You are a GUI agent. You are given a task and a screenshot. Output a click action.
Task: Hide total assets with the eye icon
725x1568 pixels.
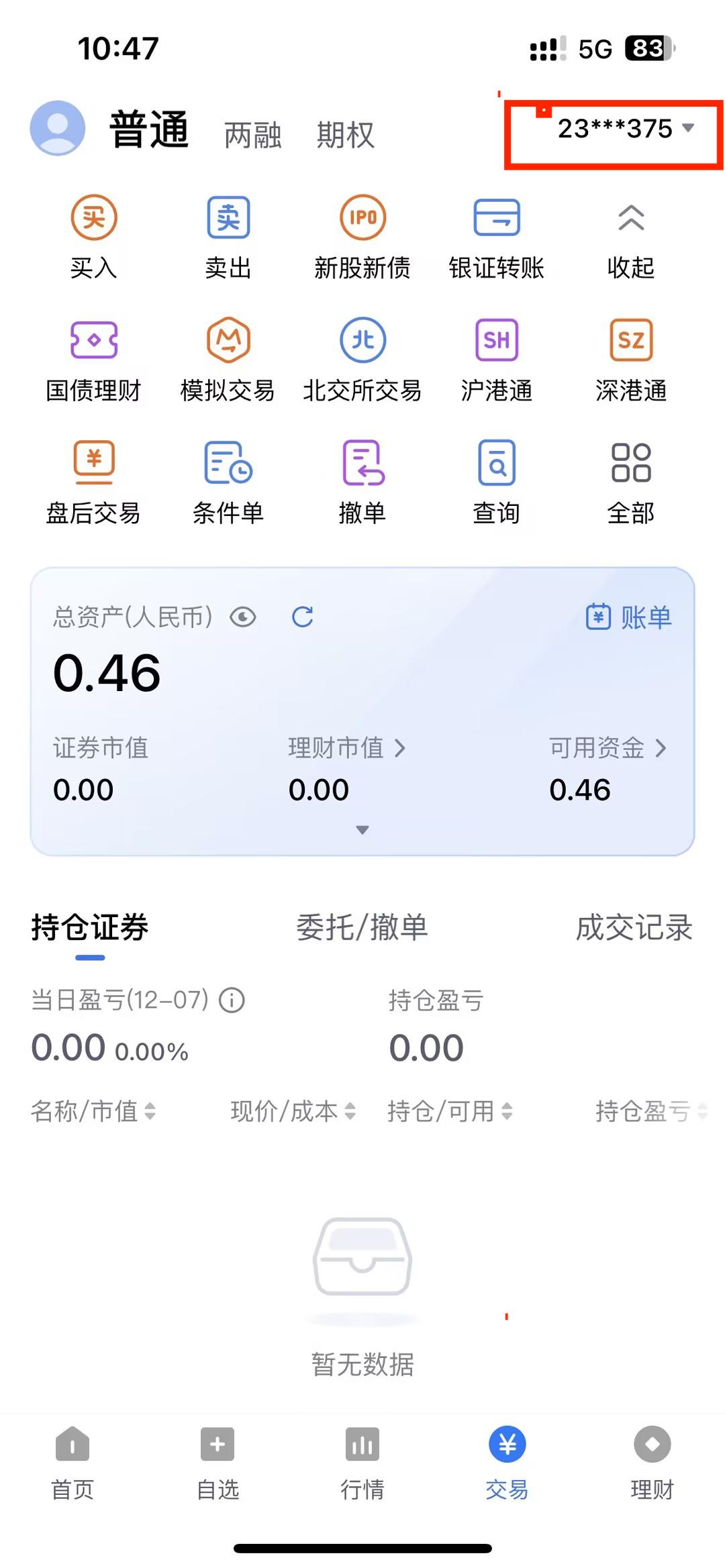pos(243,617)
